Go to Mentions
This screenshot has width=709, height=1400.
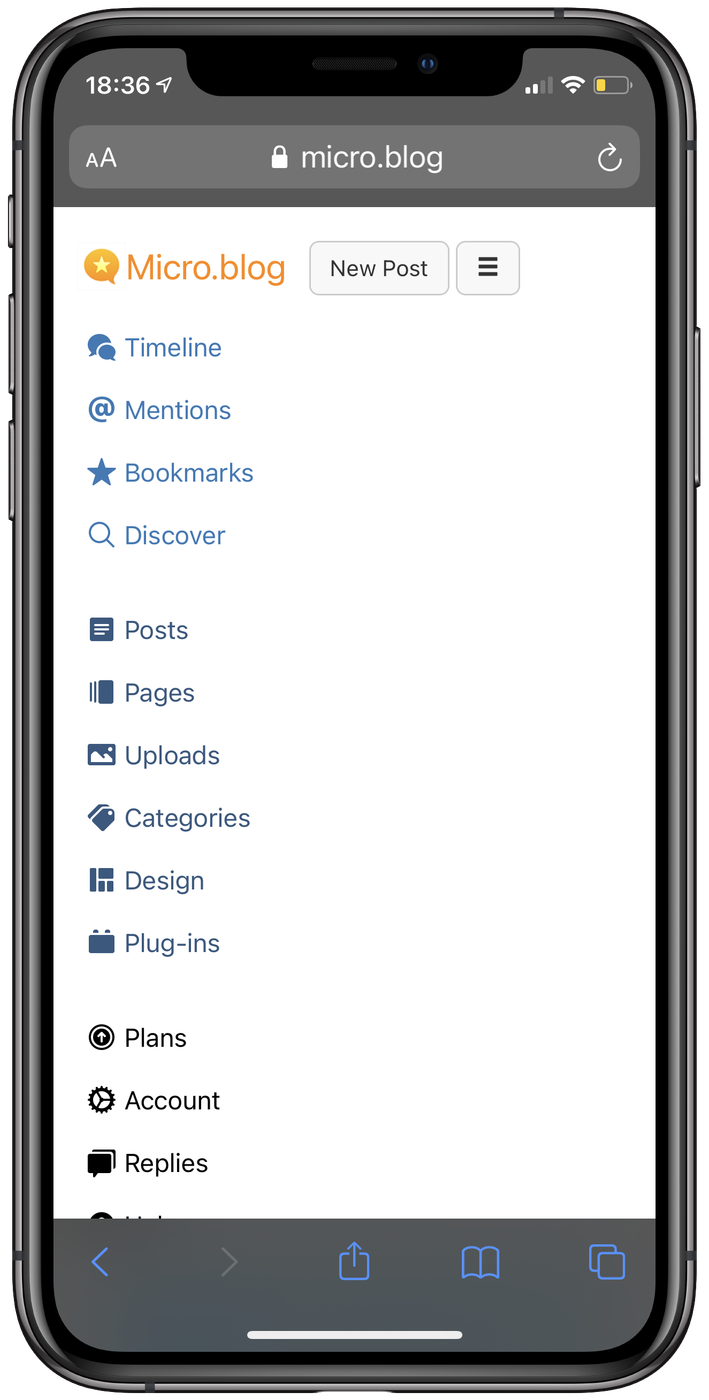pos(177,410)
